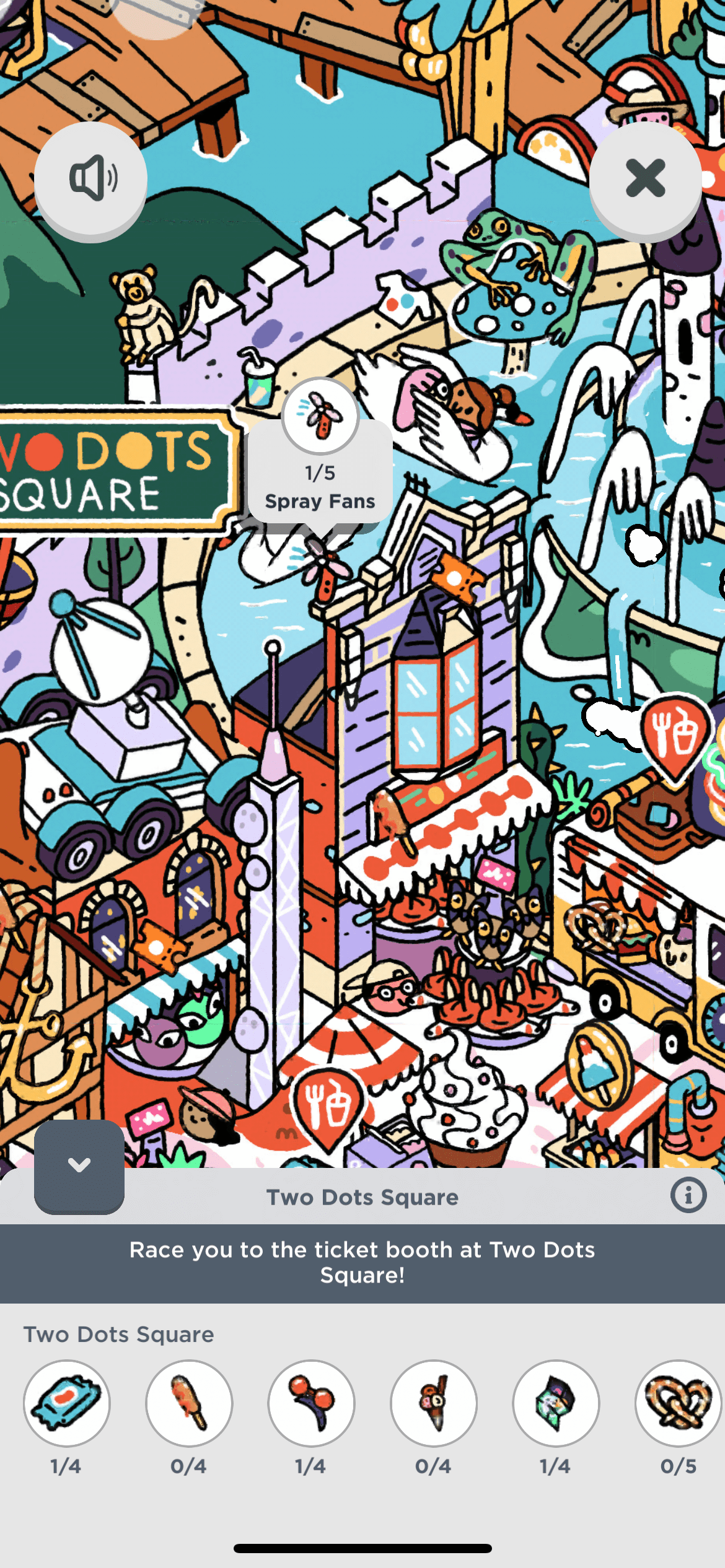Viewport: 725px width, 1568px height.
Task: Close the scavenger hunt screen
Action: pyautogui.click(x=645, y=178)
